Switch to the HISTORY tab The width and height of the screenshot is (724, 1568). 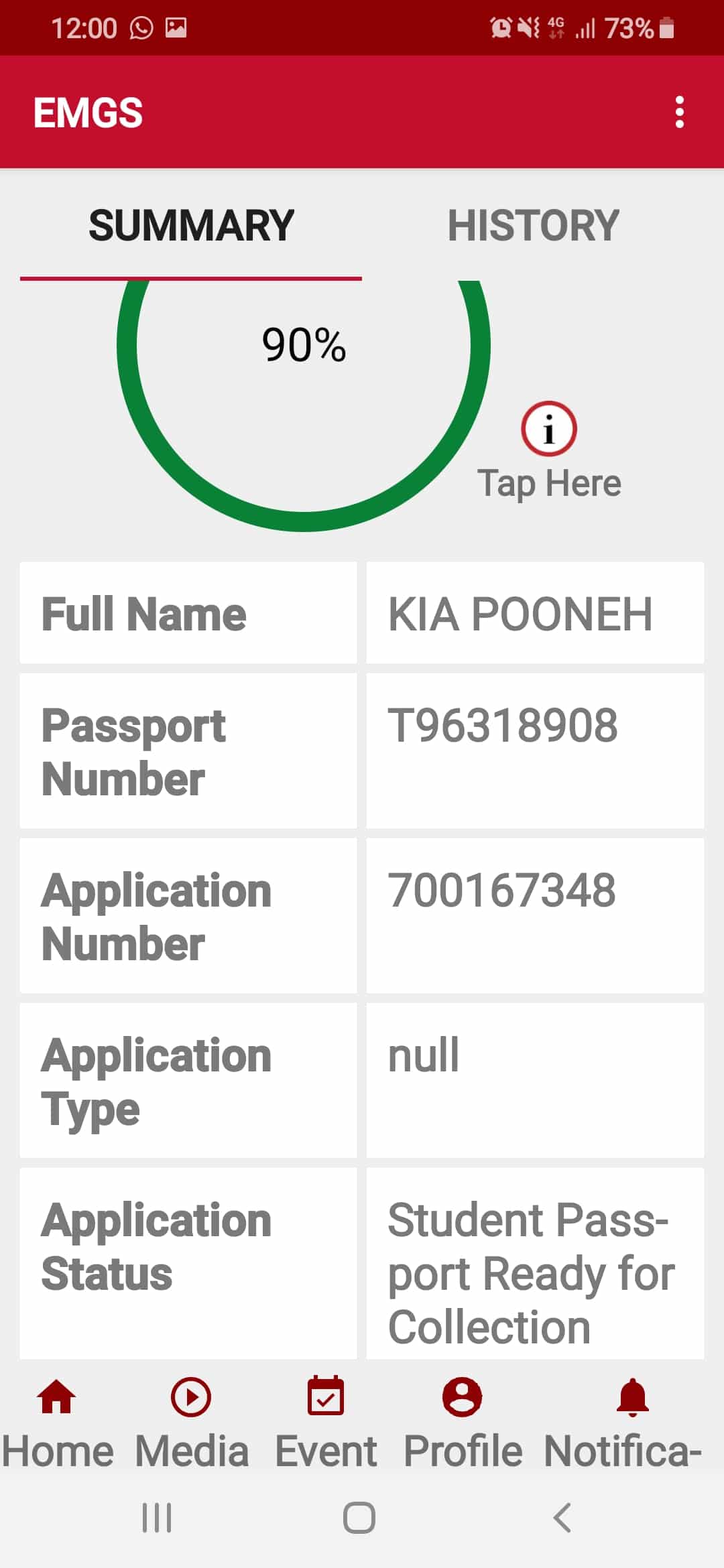[x=533, y=225]
